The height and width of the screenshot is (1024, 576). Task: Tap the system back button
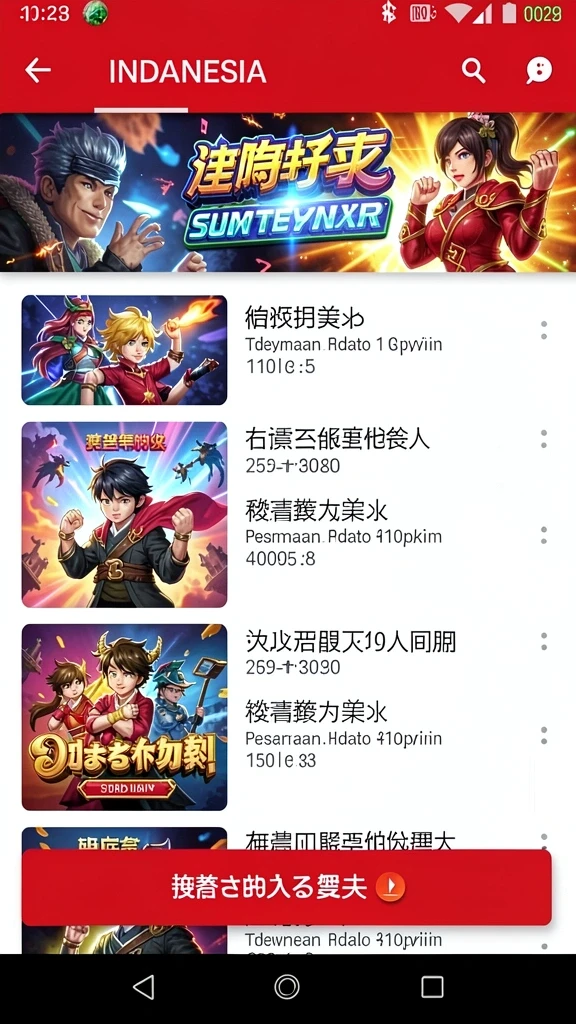pyautogui.click(x=143, y=987)
